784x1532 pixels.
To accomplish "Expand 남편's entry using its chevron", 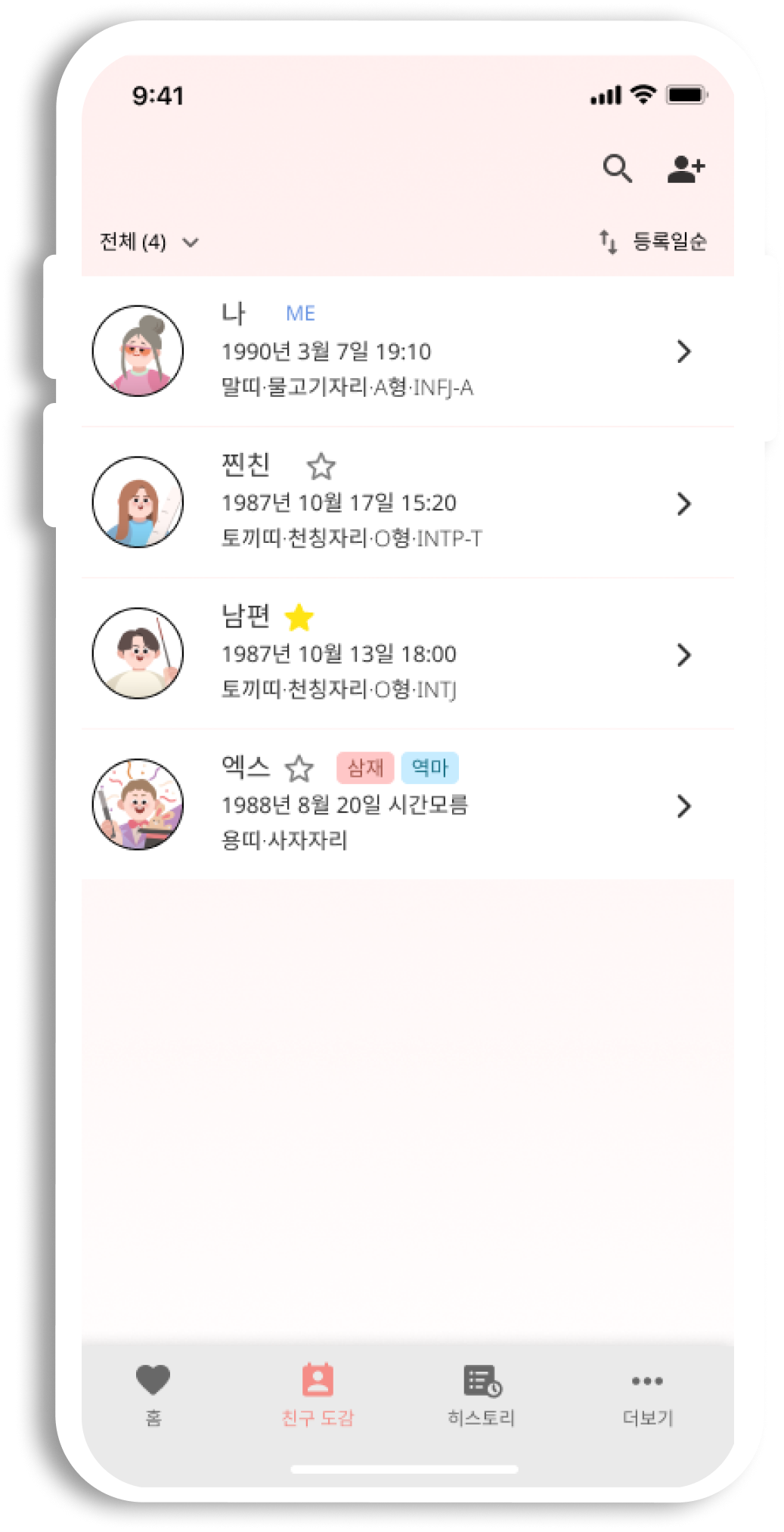I will point(683,655).
